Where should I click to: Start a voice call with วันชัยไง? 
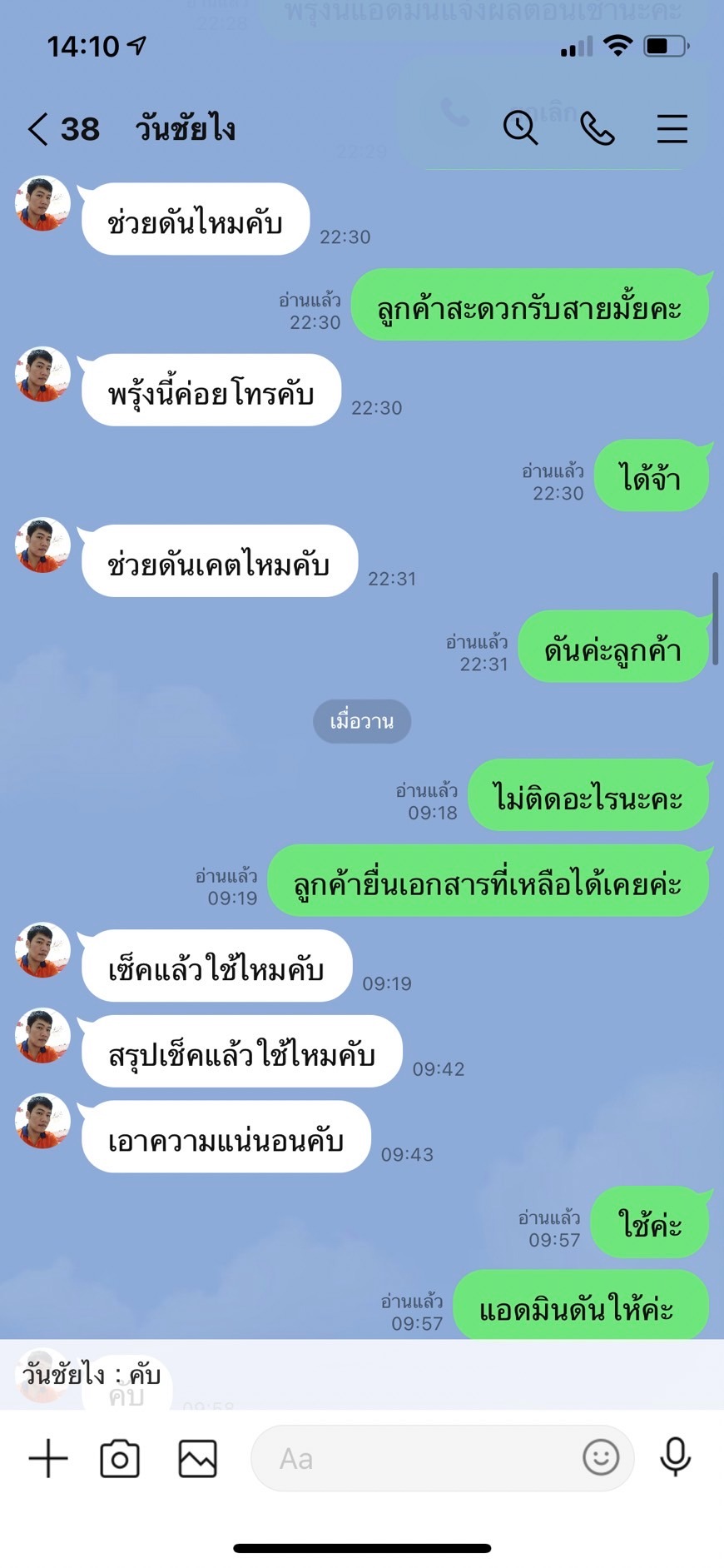(598, 129)
